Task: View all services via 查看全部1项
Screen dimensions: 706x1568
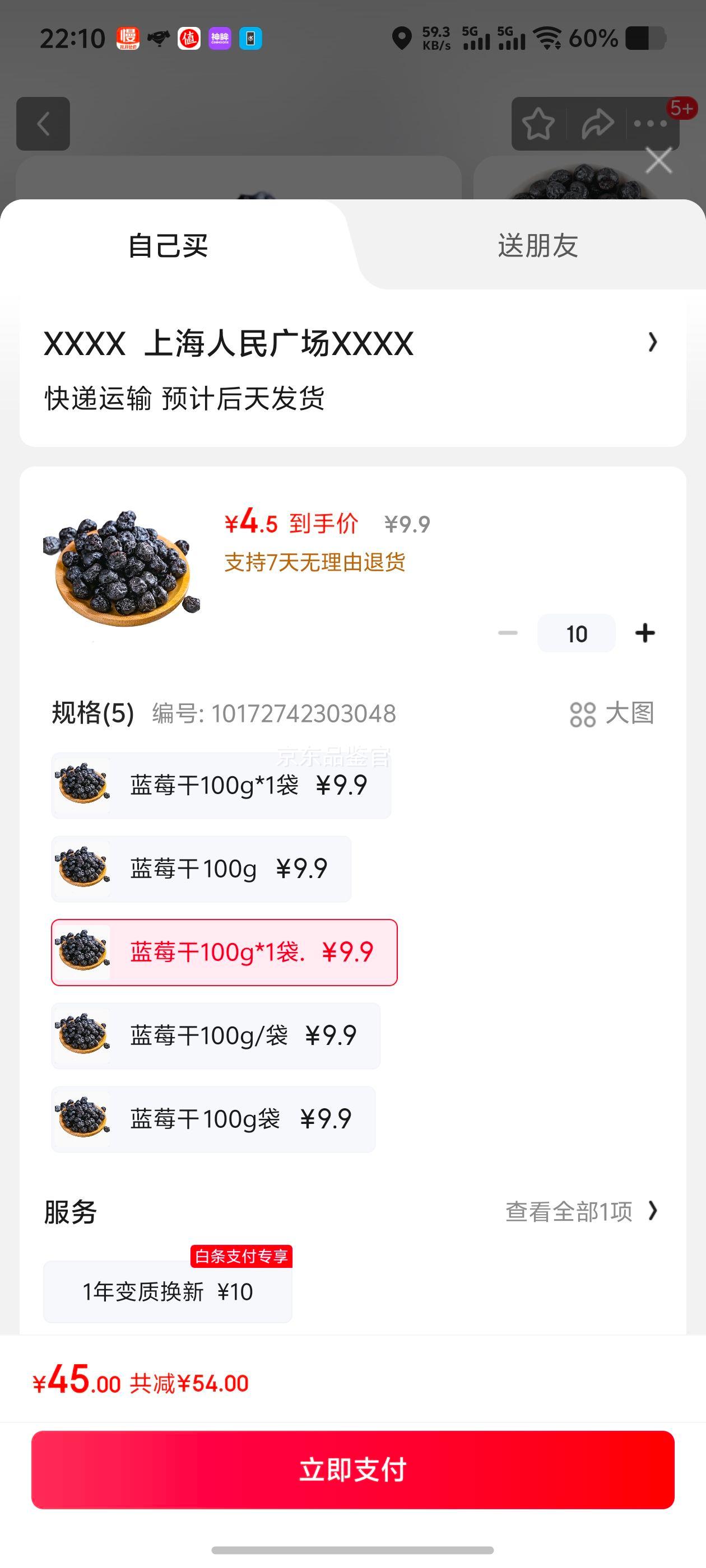Action: point(580,1211)
